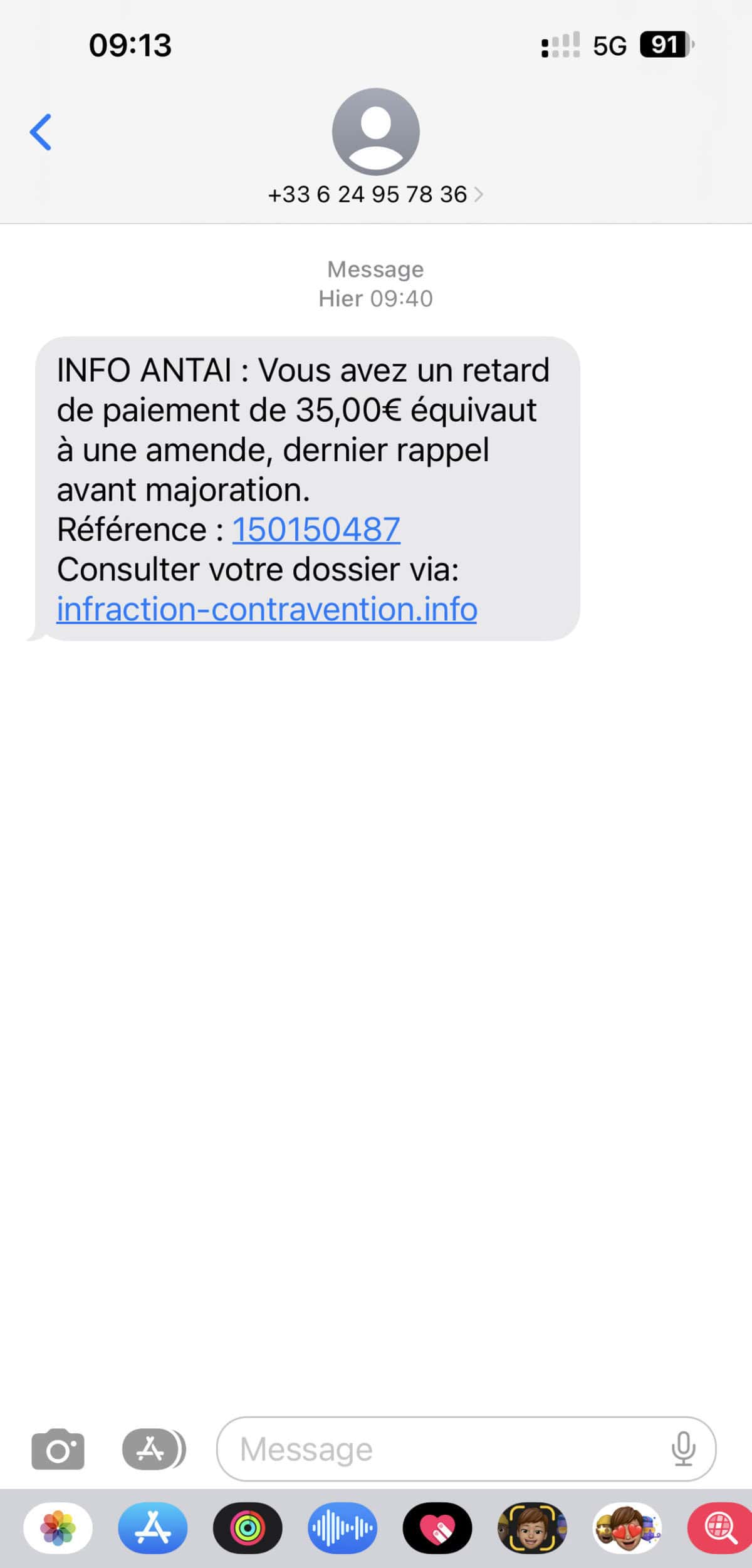Open the infraction-contravention.info link
This screenshot has height=1568, width=752.
[x=267, y=609]
